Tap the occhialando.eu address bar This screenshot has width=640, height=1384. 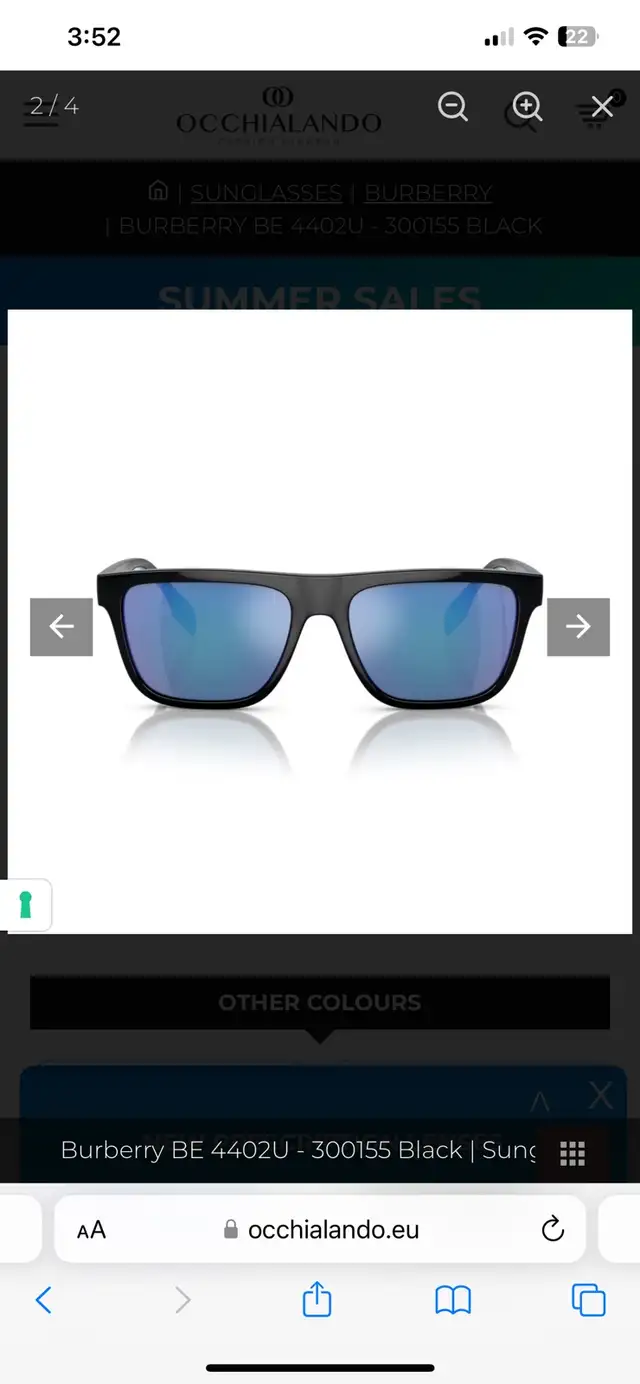coord(320,1230)
